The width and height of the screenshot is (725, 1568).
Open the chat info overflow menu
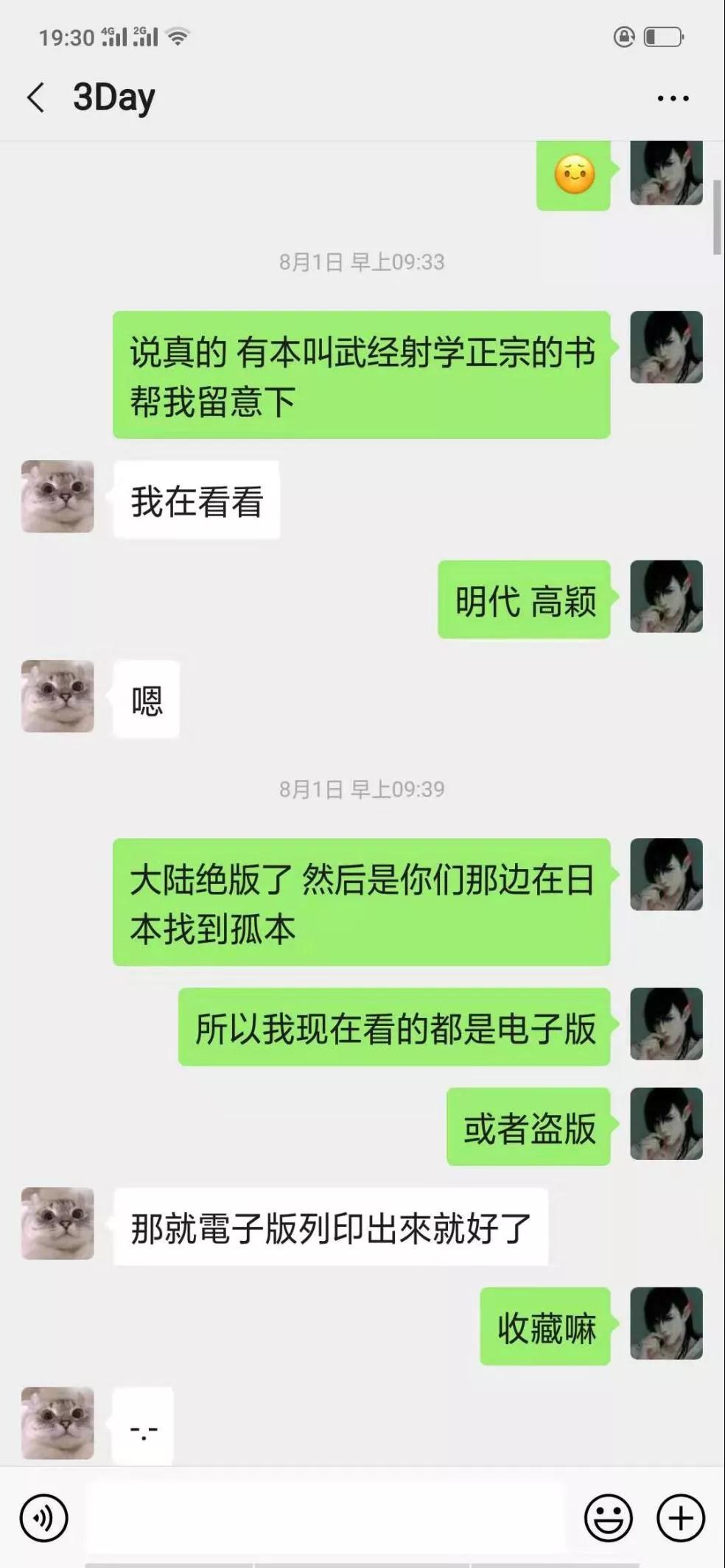(x=673, y=98)
